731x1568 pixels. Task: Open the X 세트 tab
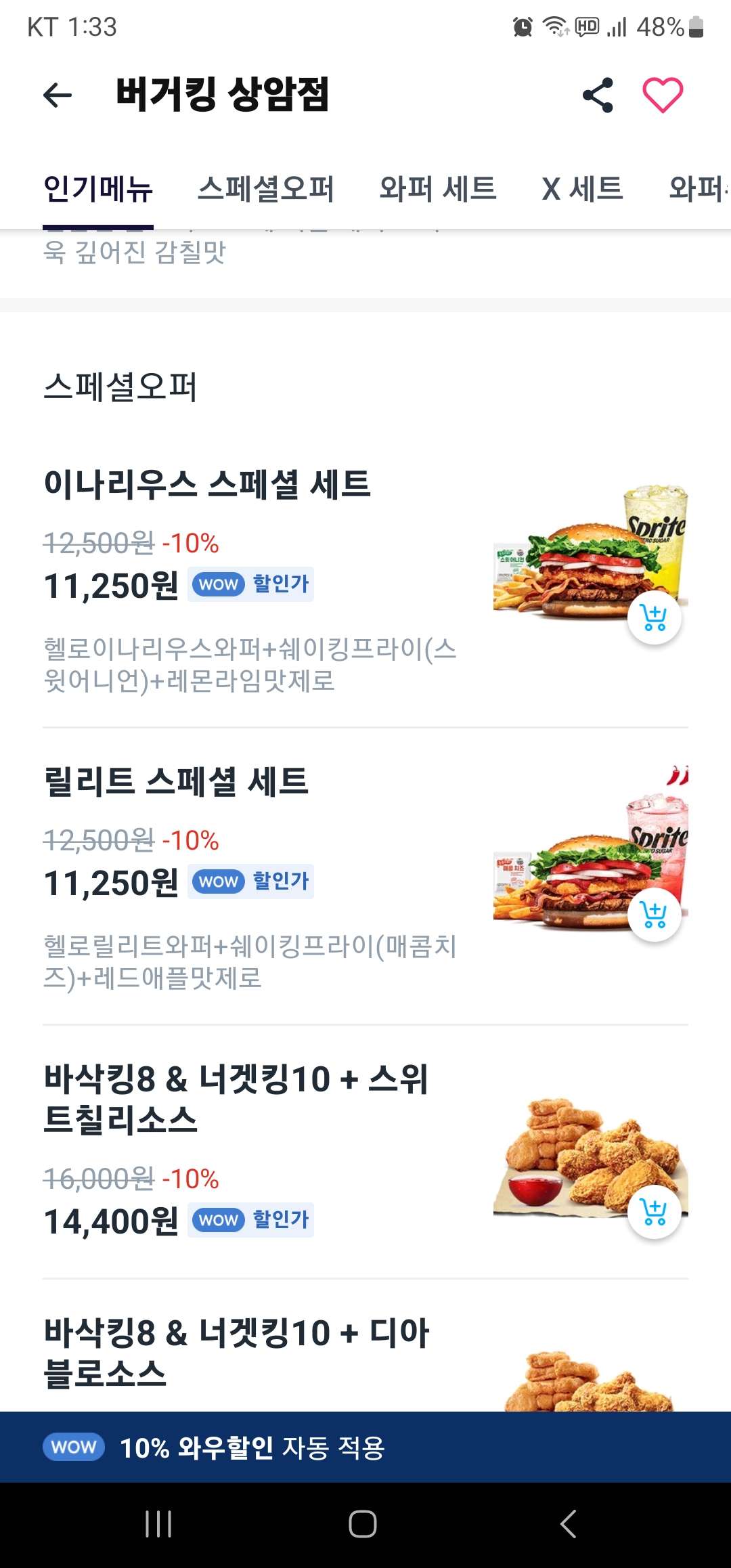(582, 189)
